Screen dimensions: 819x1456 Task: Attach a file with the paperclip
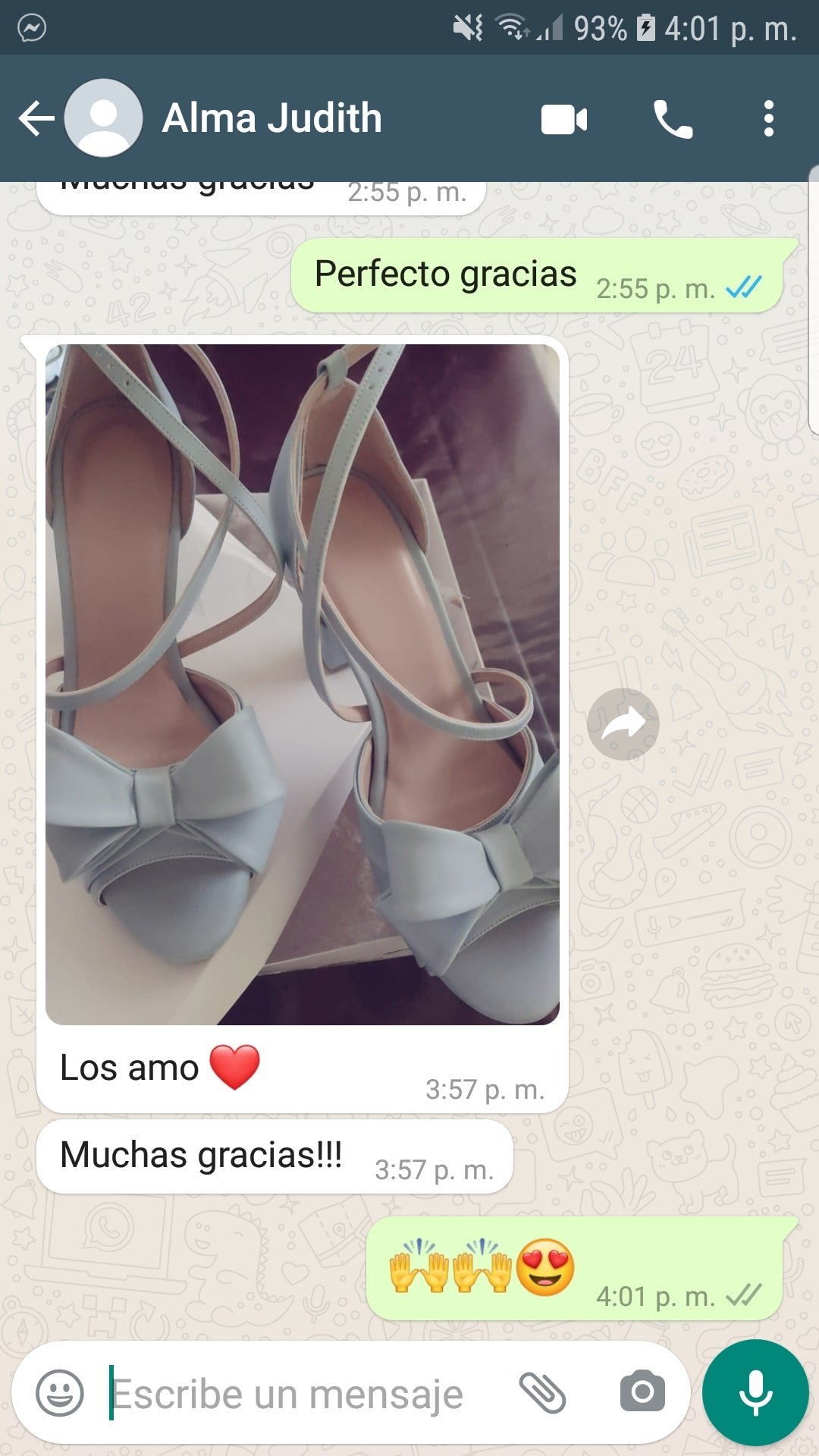click(542, 1393)
